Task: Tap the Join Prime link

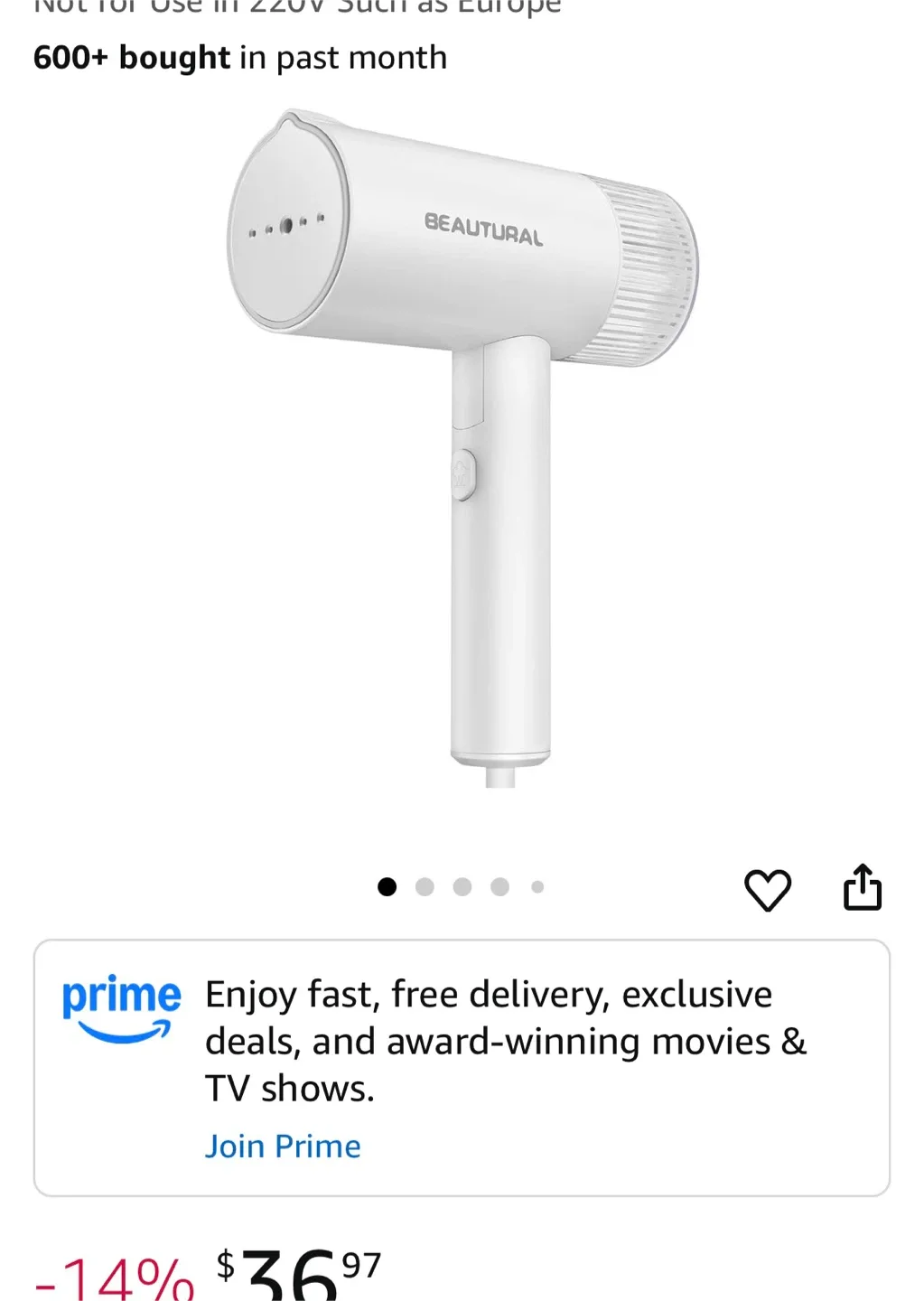Action: coord(283,1146)
